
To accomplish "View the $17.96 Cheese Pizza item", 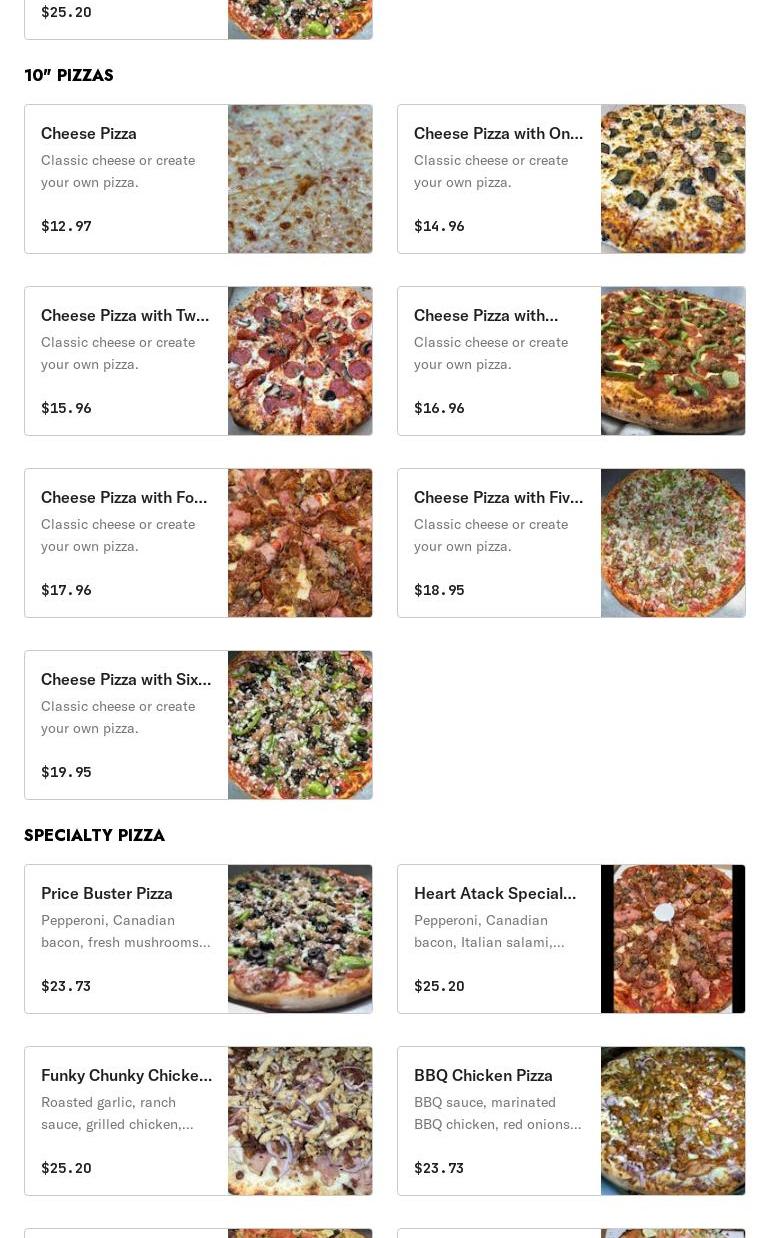I will tap(198, 543).
